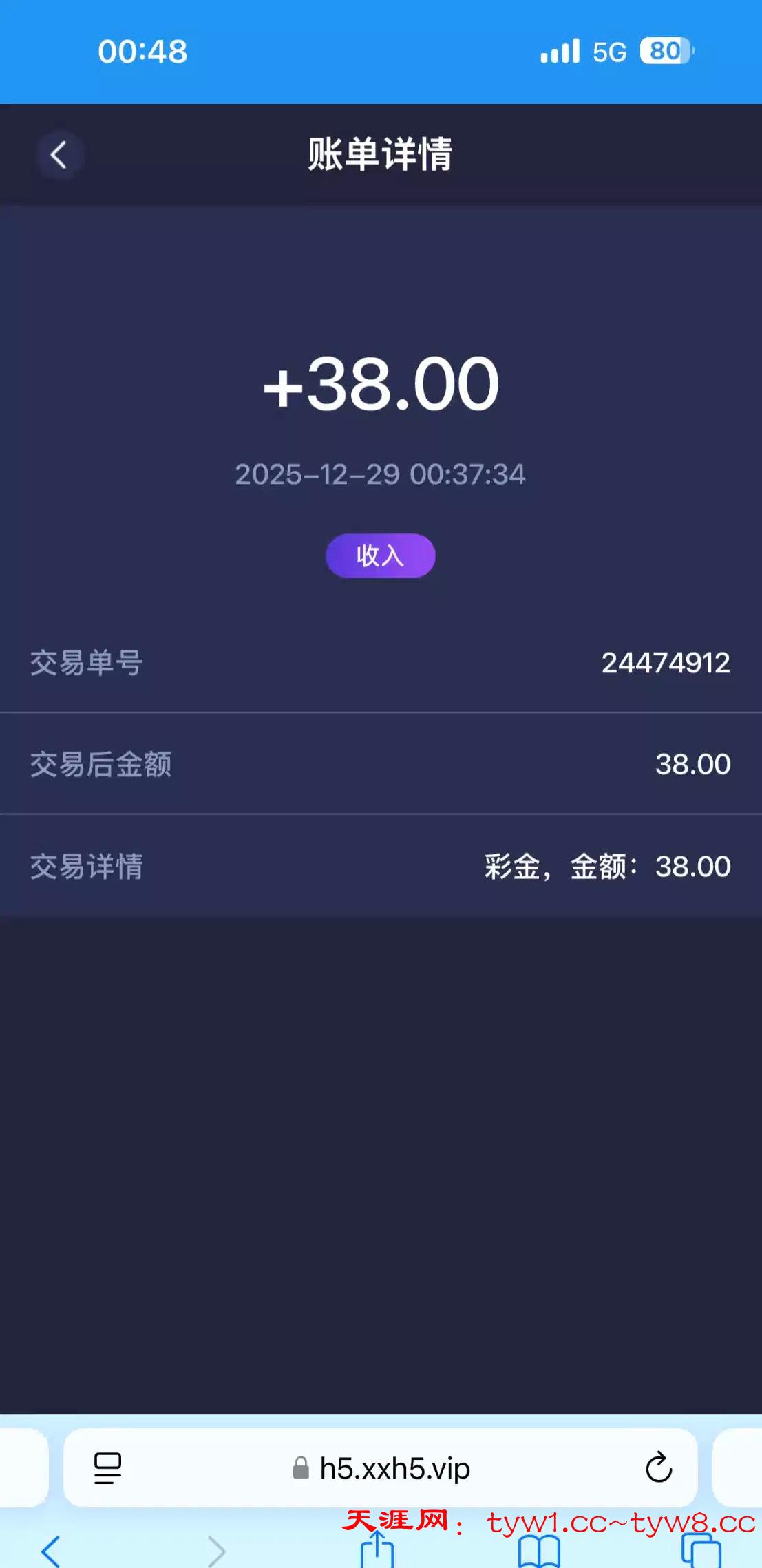Viewport: 762px width, 1568px height.
Task: Navigate back in Safari's bottom toolbar
Action: pos(52,1551)
